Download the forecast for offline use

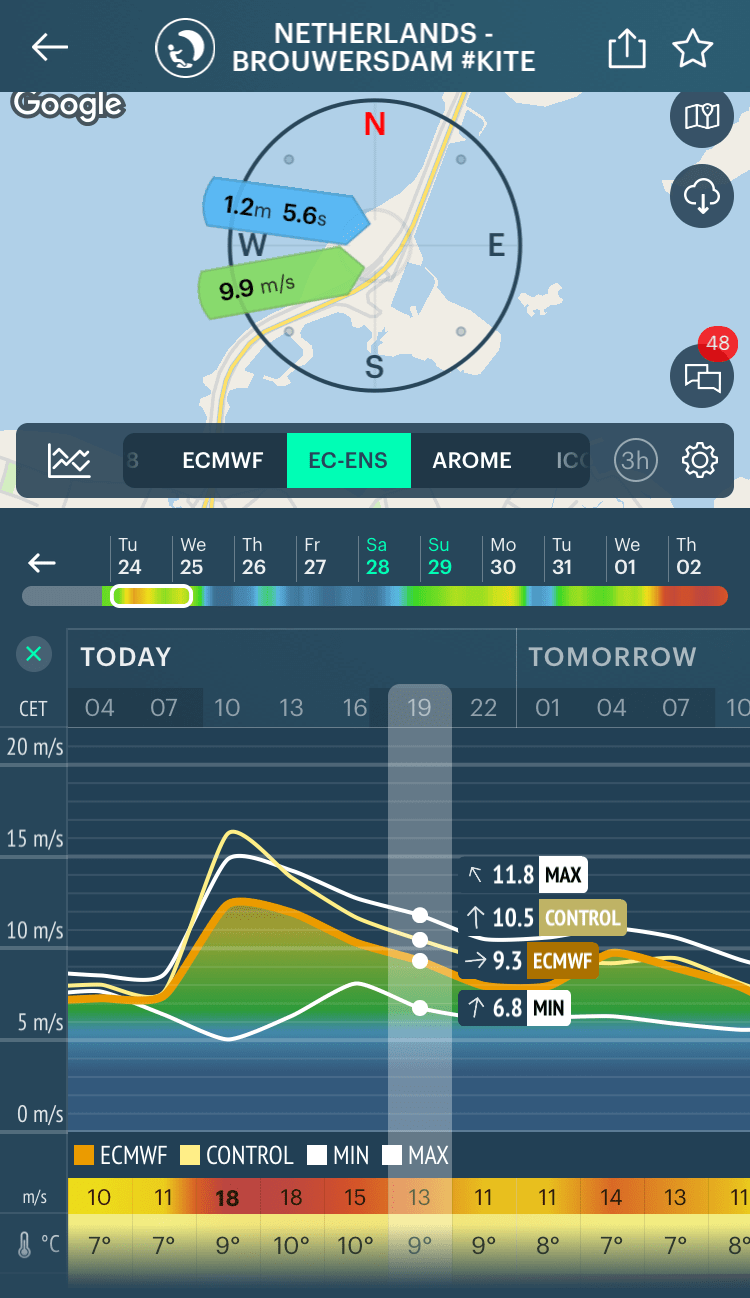(x=701, y=196)
